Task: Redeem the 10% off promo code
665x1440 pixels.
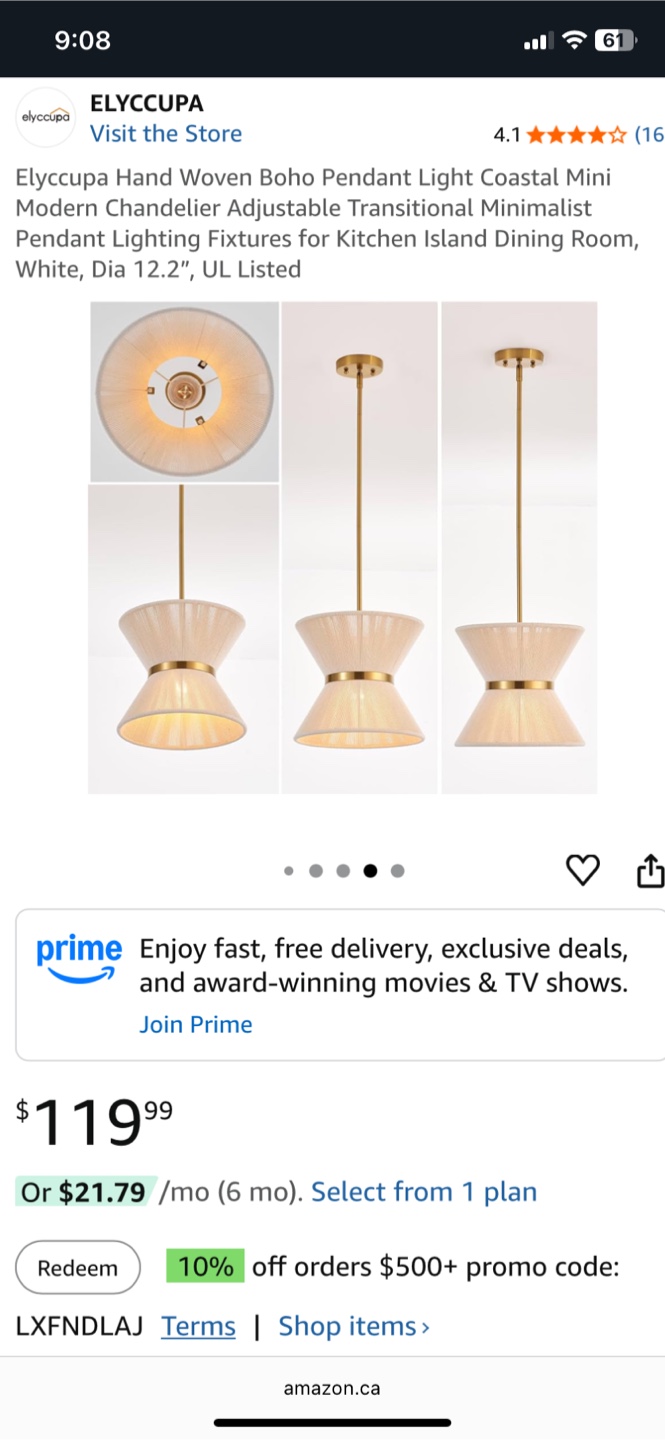Action: (x=78, y=1268)
